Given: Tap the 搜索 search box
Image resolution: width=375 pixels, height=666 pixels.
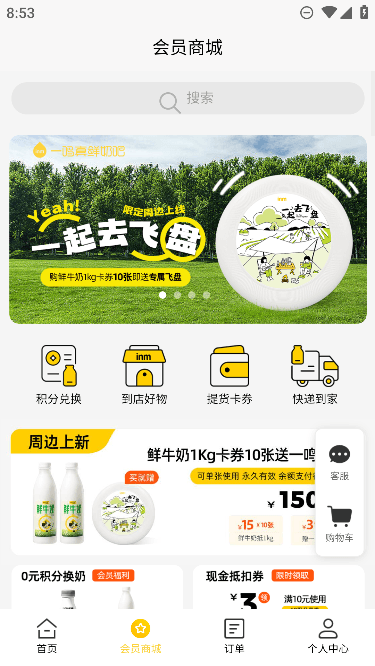Looking at the screenshot, I should tap(188, 98).
